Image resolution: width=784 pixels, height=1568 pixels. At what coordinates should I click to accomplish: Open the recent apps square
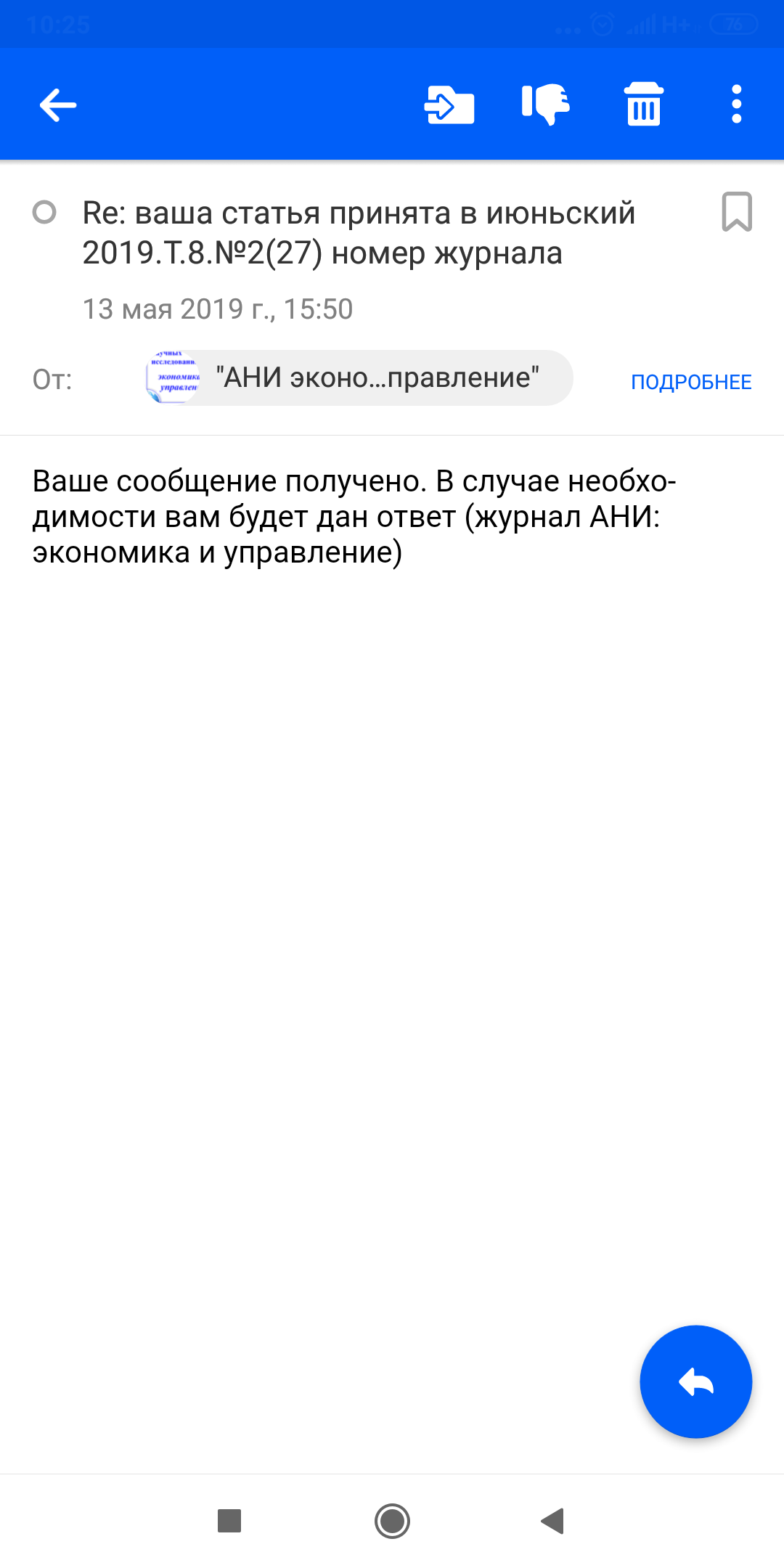pyautogui.click(x=229, y=1521)
